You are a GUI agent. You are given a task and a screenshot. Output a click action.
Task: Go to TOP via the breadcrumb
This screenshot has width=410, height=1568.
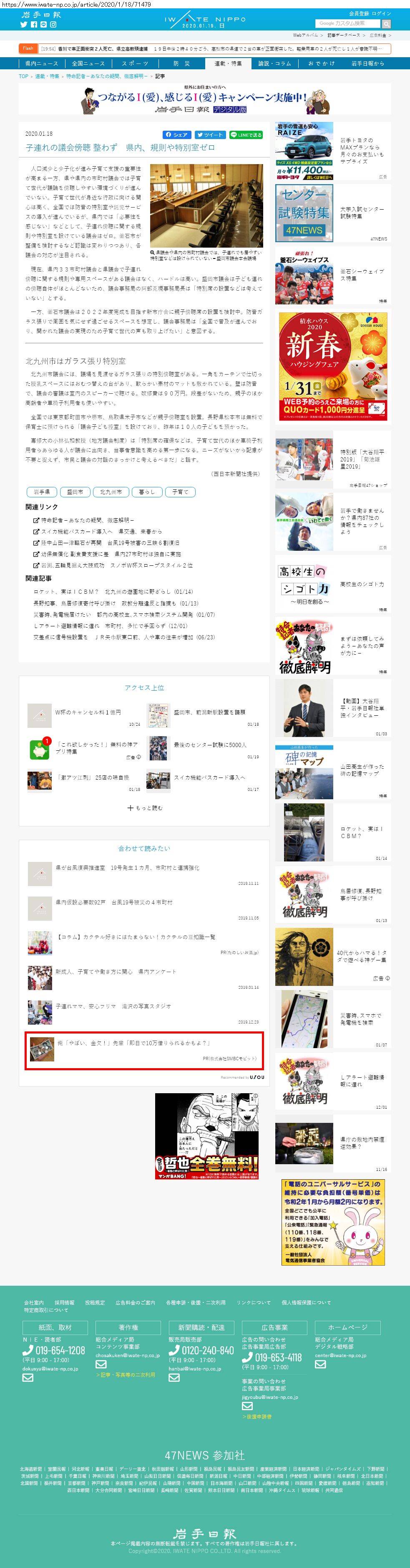coord(23,76)
